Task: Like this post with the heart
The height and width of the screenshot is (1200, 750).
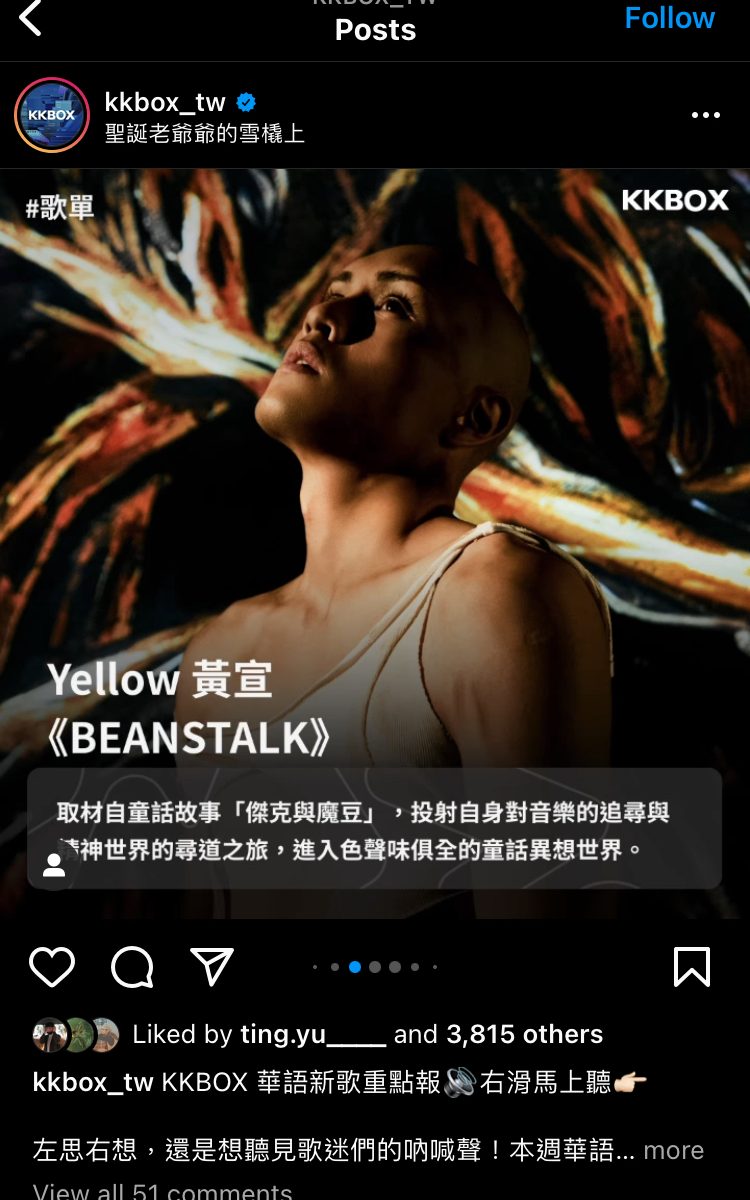Action: (x=52, y=967)
